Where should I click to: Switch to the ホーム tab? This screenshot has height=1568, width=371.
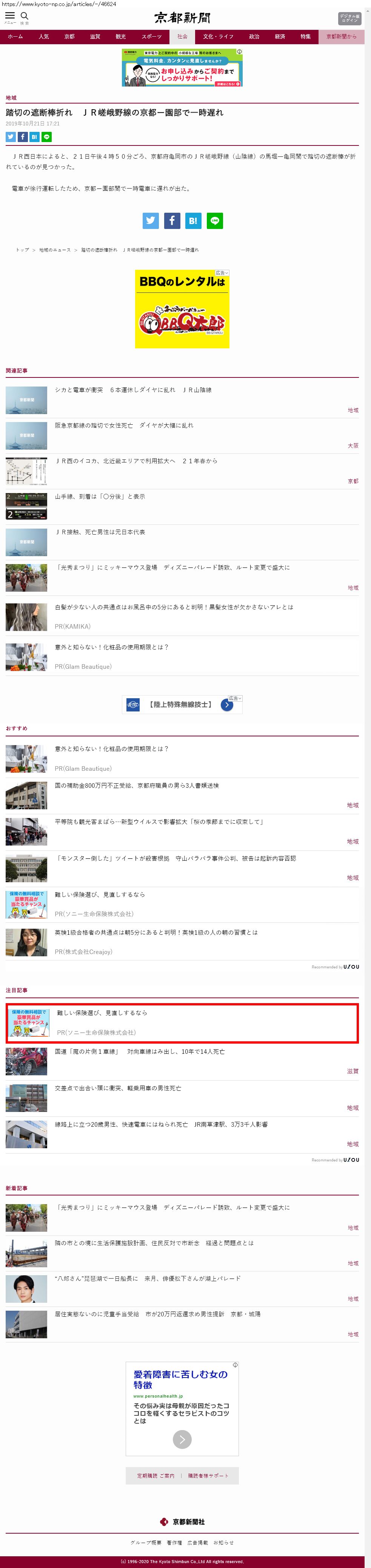(15, 37)
